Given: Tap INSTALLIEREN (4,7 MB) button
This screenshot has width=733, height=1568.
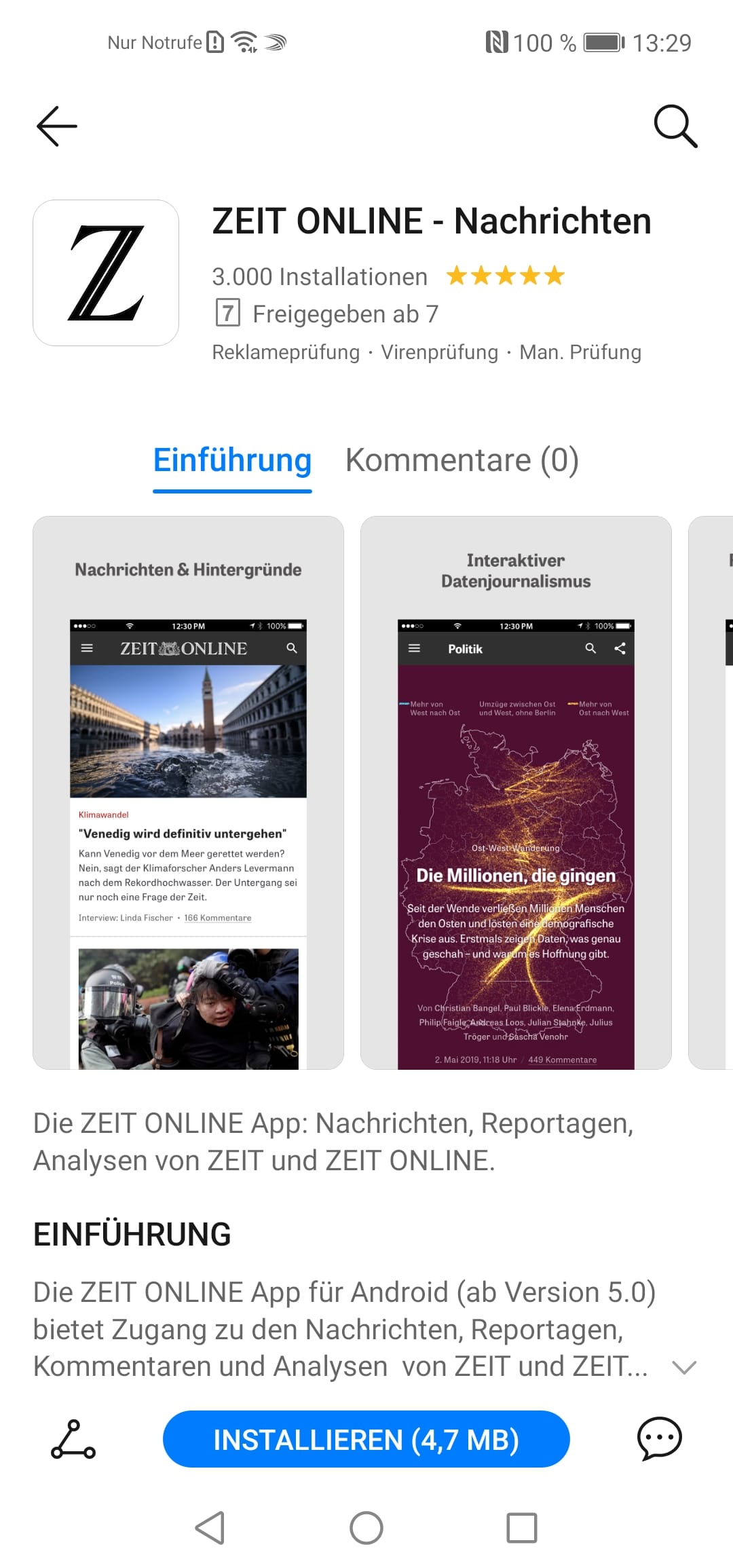Looking at the screenshot, I should (x=366, y=1439).
